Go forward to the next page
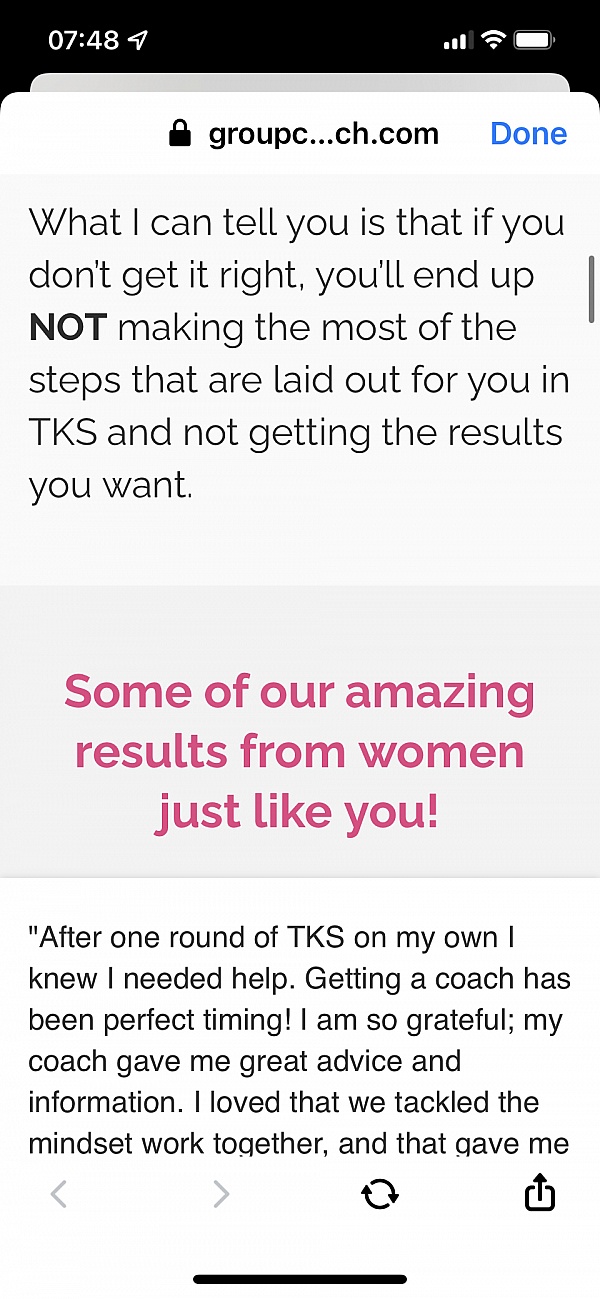This screenshot has height=1299, width=600. point(221,1193)
